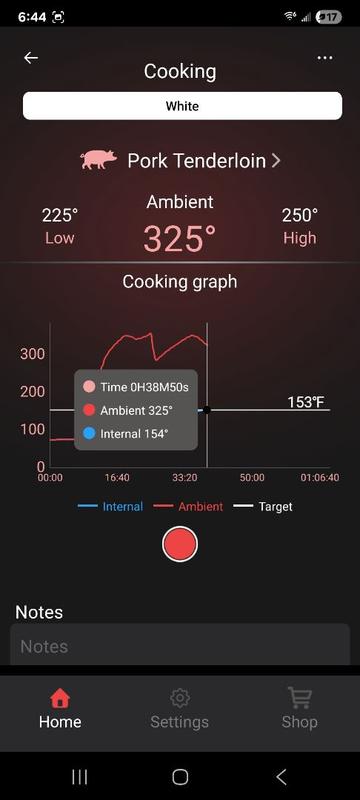Open the three-dot overflow menu
The image size is (360, 800).
pos(325,58)
